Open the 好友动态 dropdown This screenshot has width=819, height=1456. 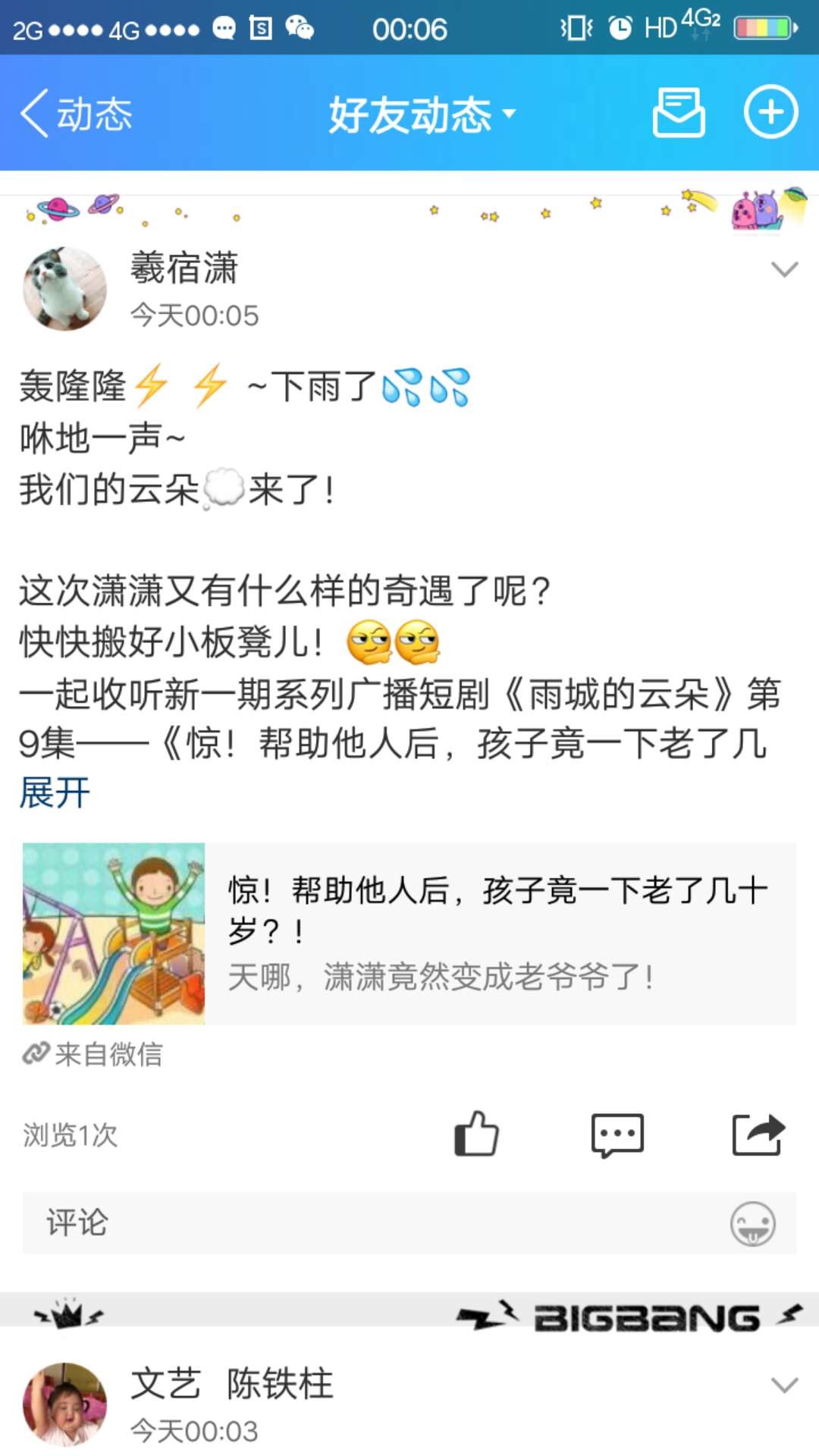click(422, 115)
